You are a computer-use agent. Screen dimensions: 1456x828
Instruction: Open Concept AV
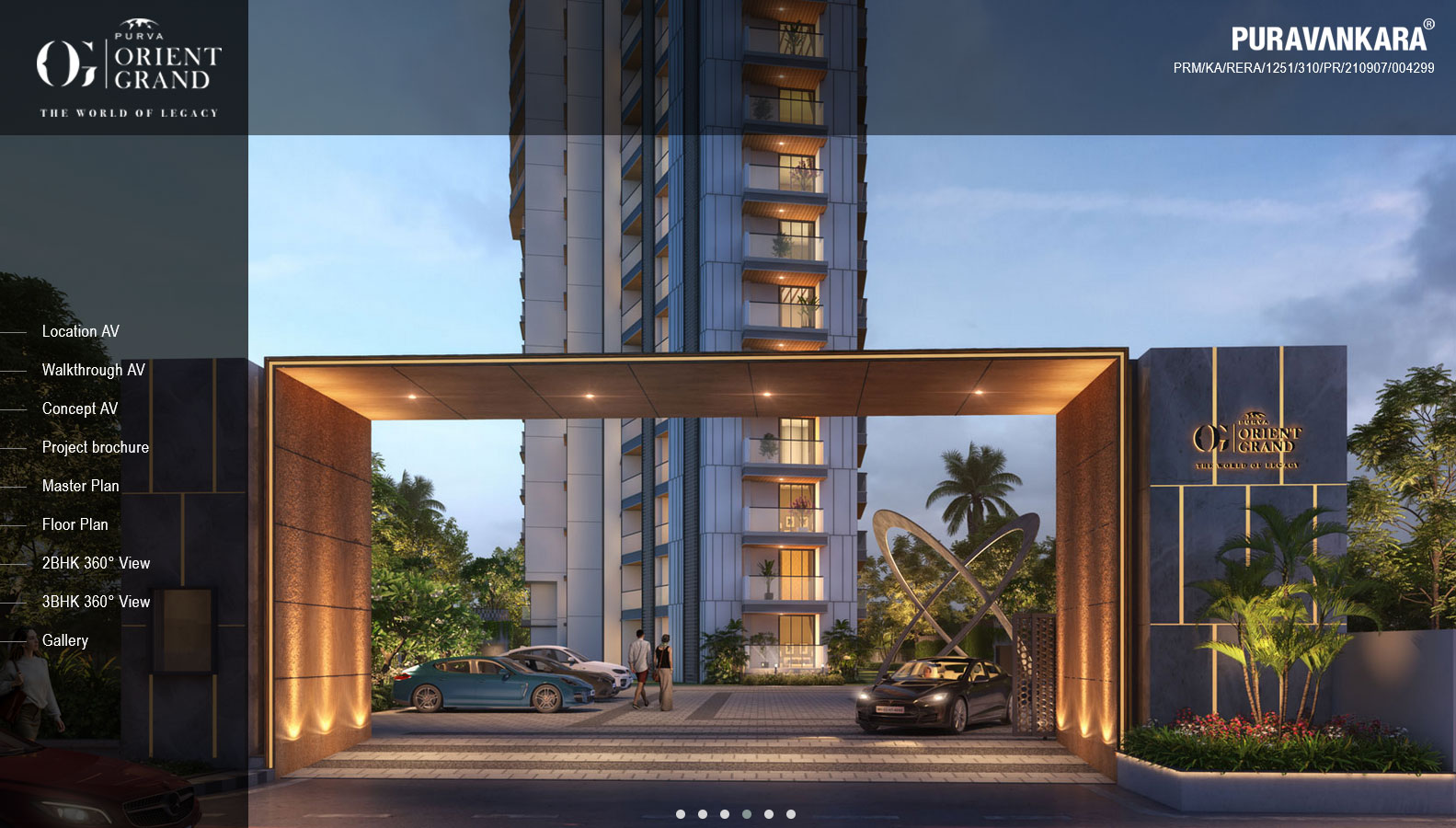point(80,408)
